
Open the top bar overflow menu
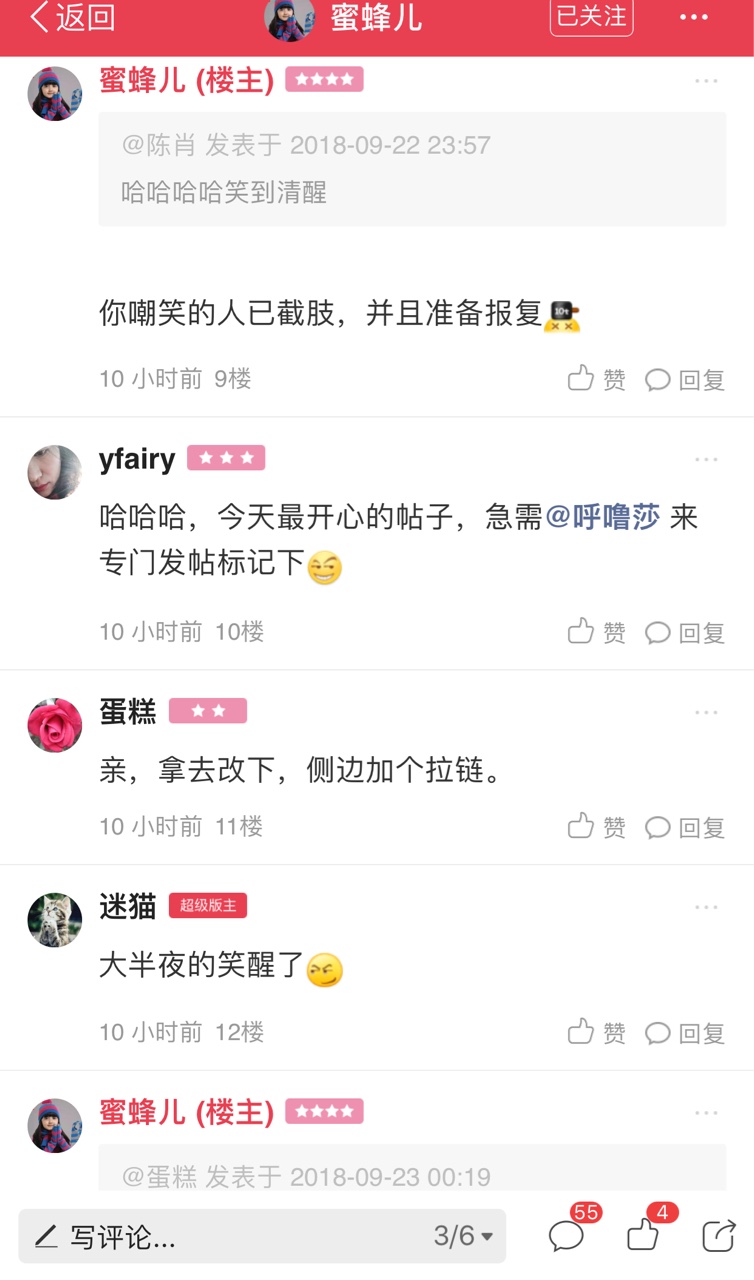(x=694, y=17)
